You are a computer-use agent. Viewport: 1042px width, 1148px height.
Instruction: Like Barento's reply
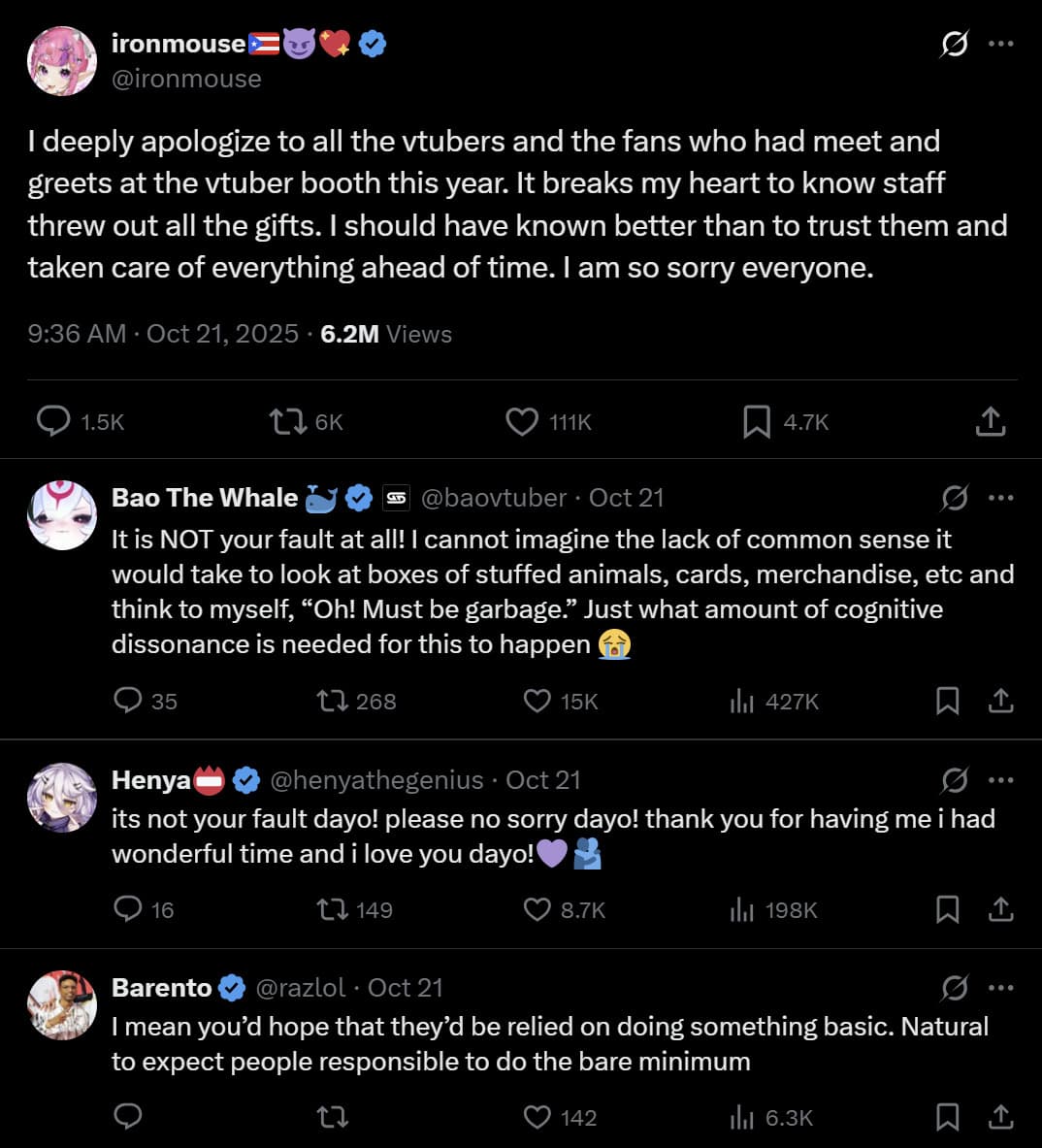[537, 1117]
